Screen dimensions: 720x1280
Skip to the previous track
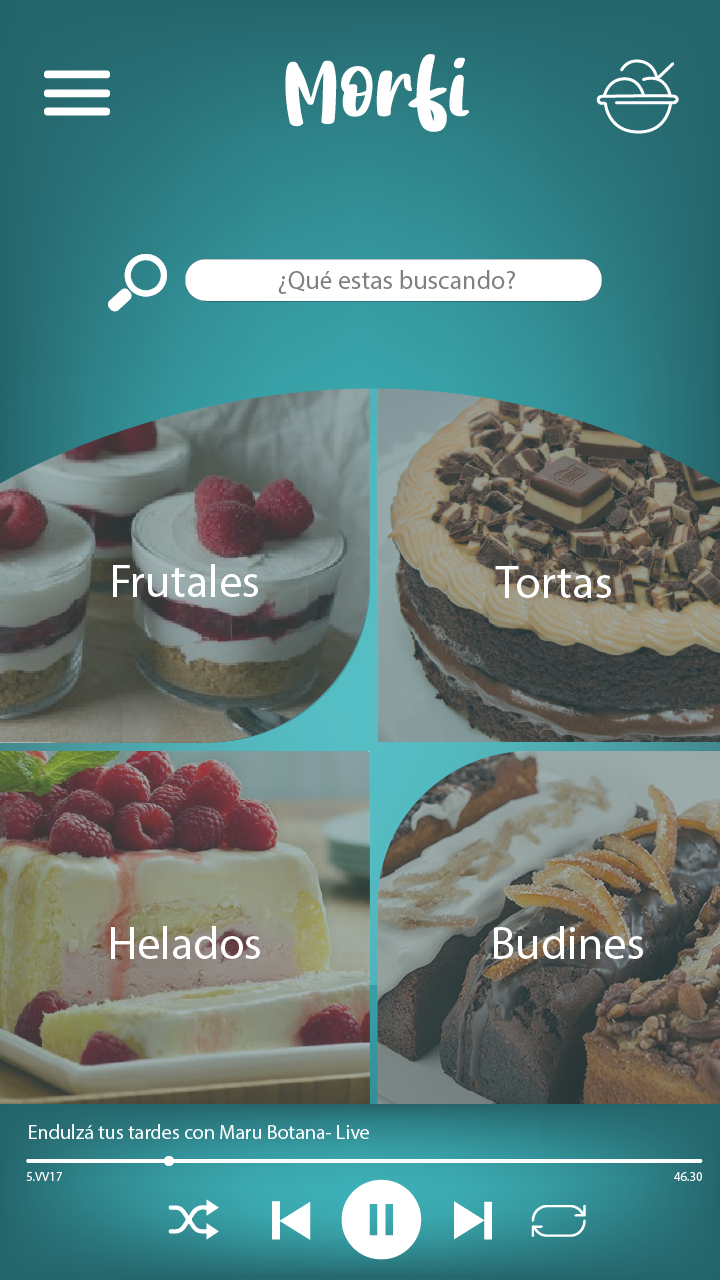(291, 1220)
